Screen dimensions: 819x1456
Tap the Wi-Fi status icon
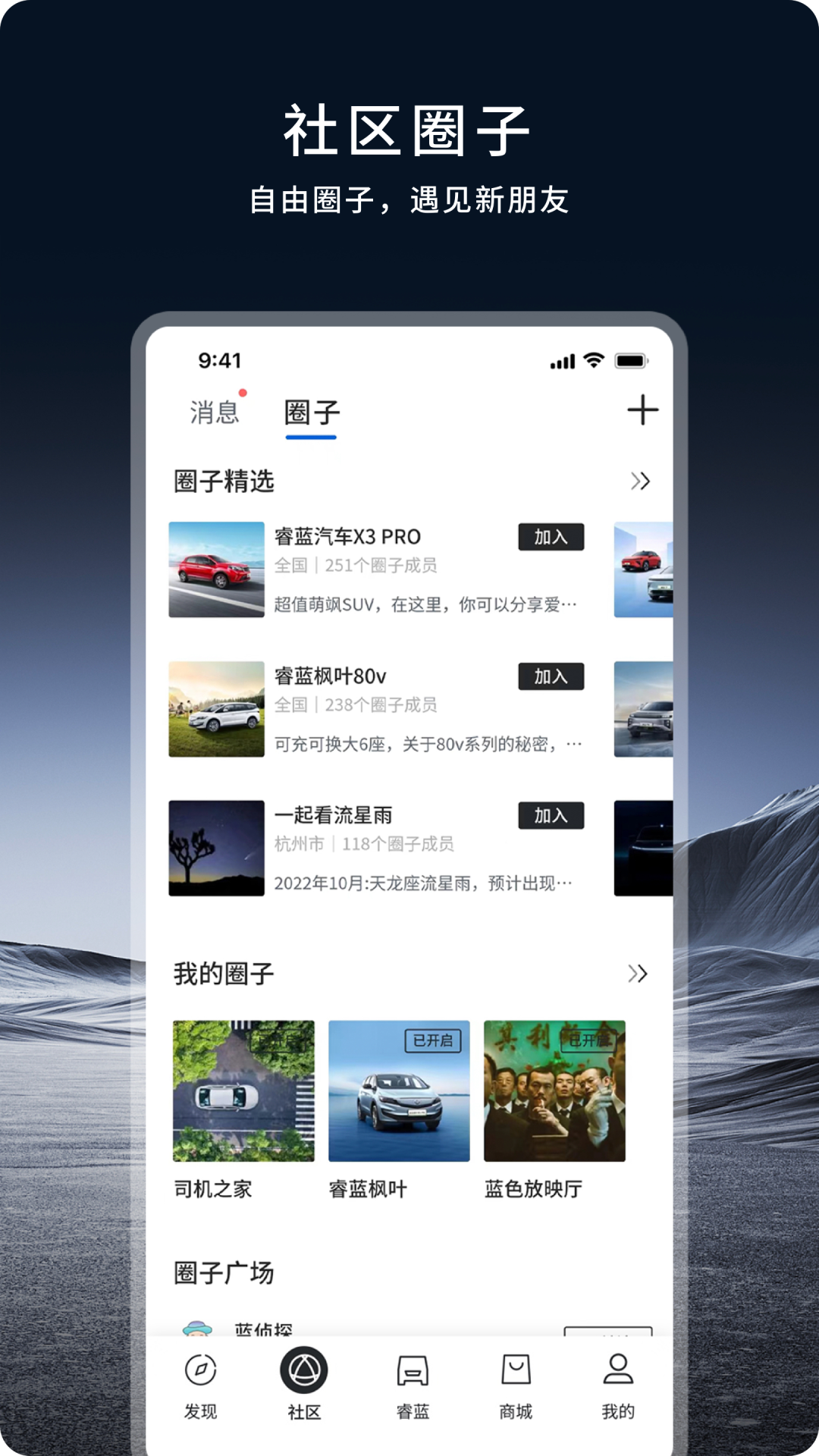click(x=594, y=362)
